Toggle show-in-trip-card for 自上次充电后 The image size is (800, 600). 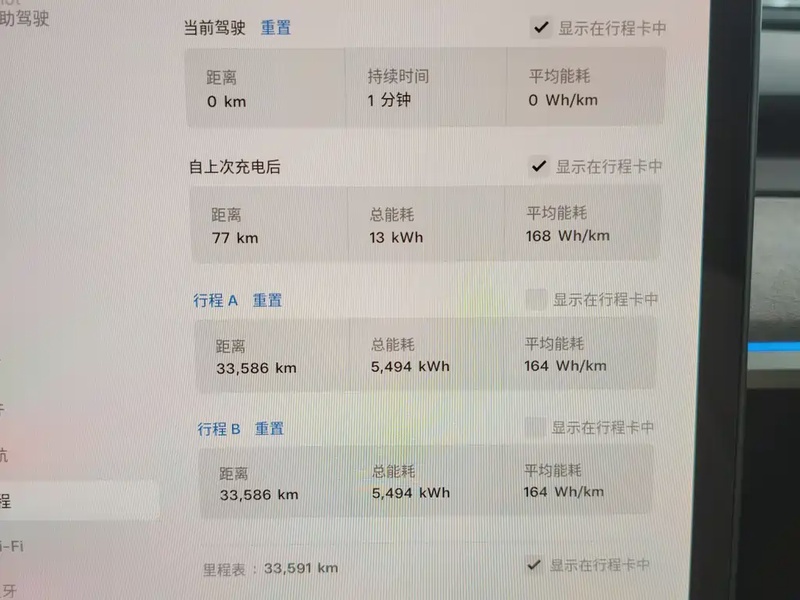(x=539, y=165)
